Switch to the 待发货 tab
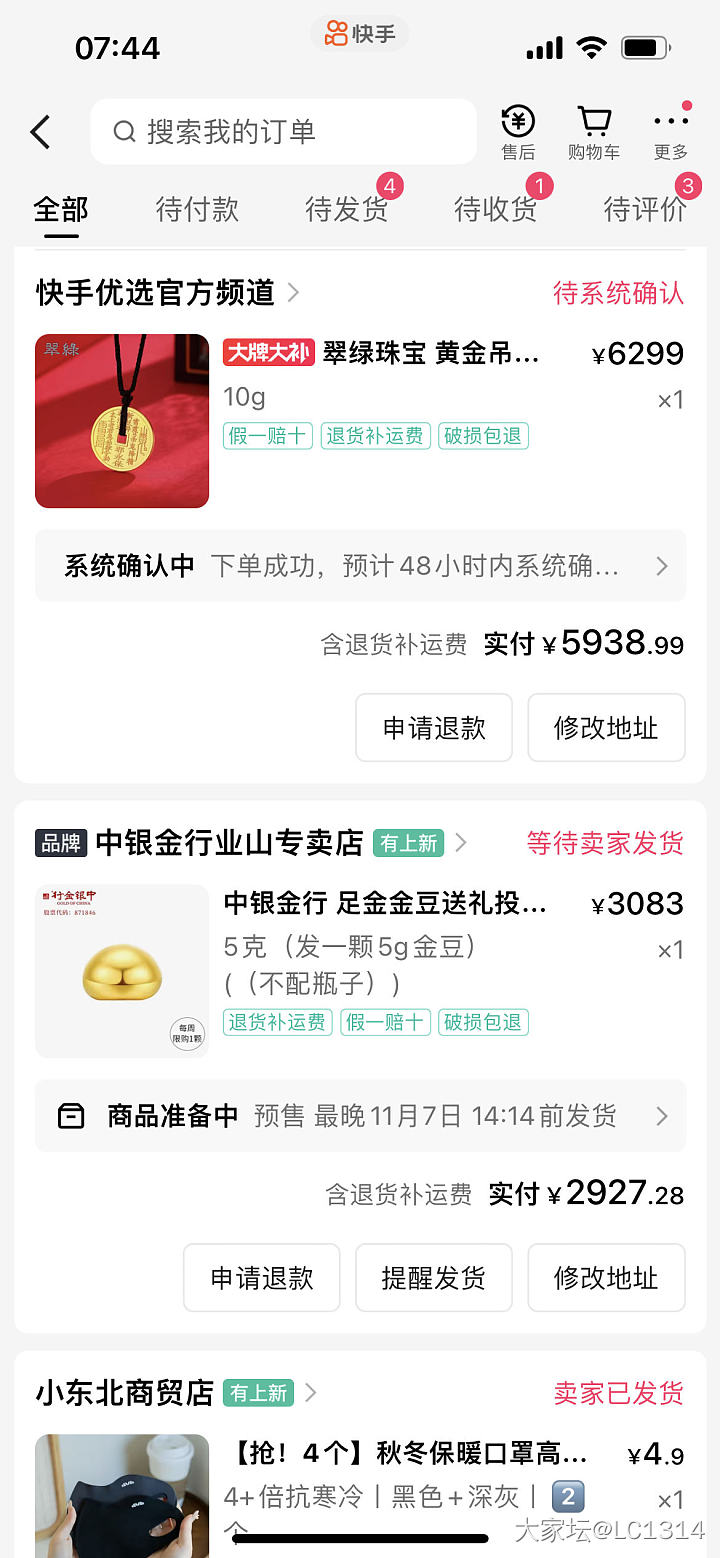Viewport: 720px width, 1558px height. [x=346, y=209]
